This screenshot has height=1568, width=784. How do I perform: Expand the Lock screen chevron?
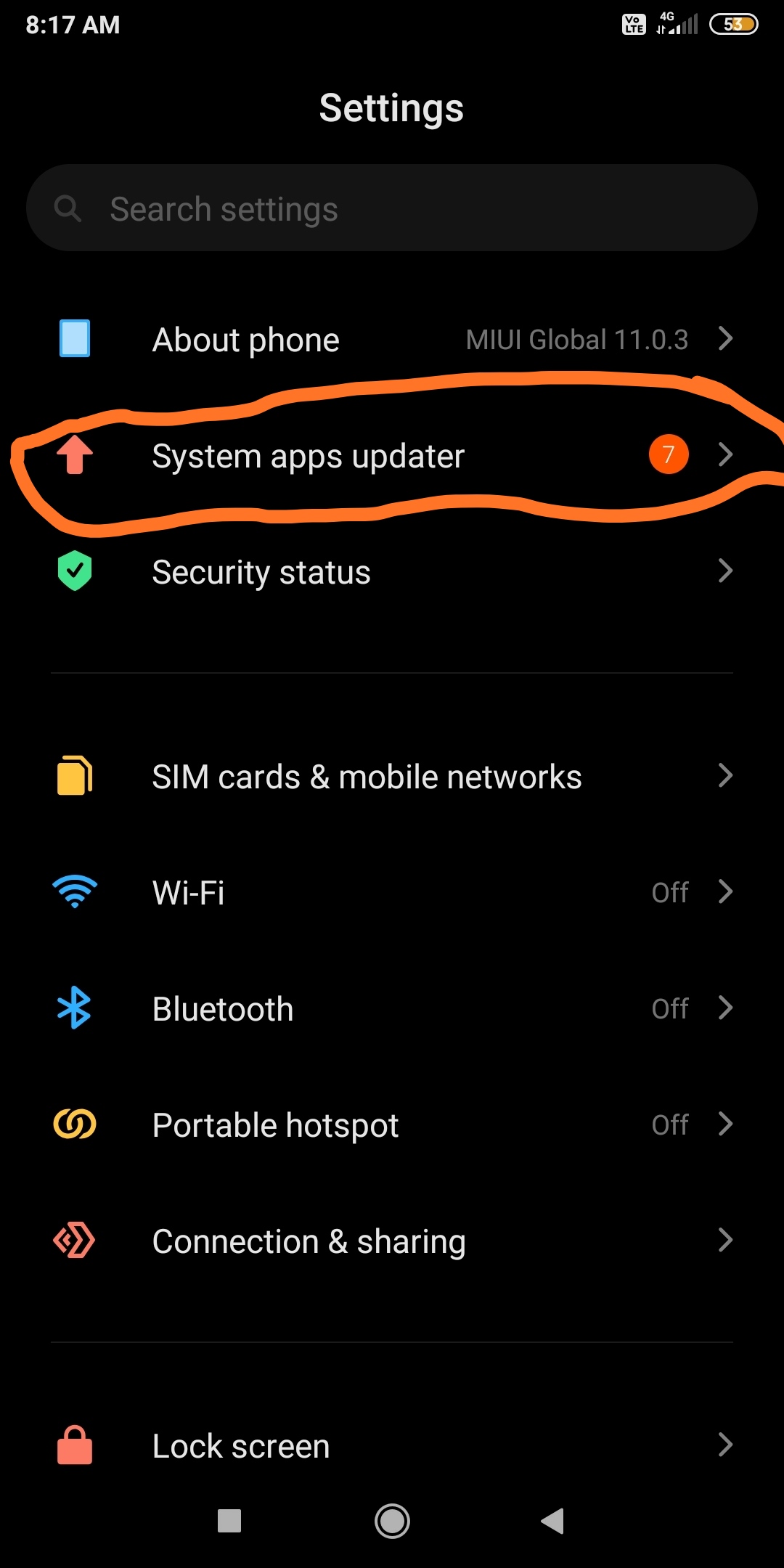[727, 1445]
